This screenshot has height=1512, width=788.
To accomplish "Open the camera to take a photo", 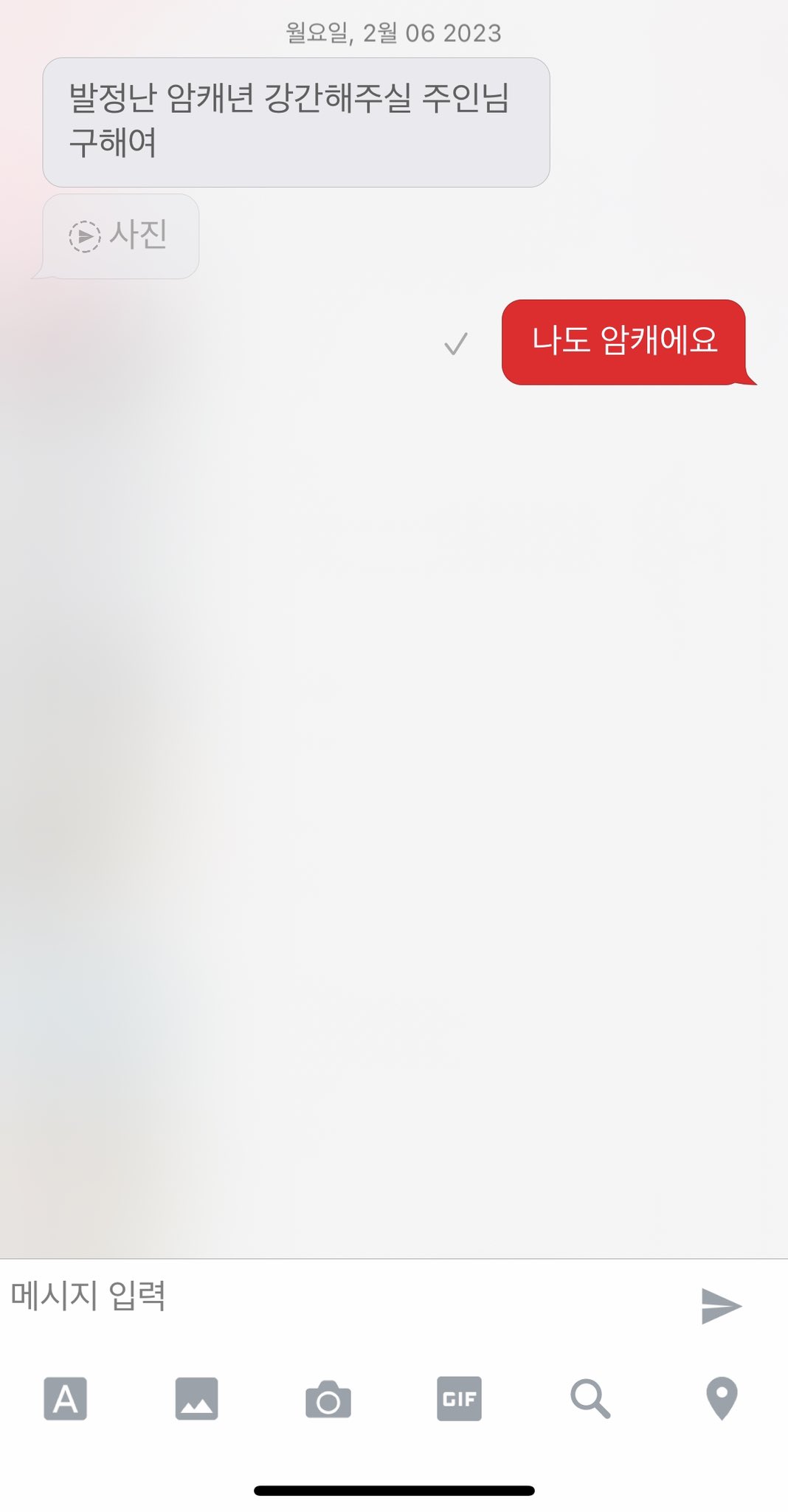I will pyautogui.click(x=328, y=1399).
